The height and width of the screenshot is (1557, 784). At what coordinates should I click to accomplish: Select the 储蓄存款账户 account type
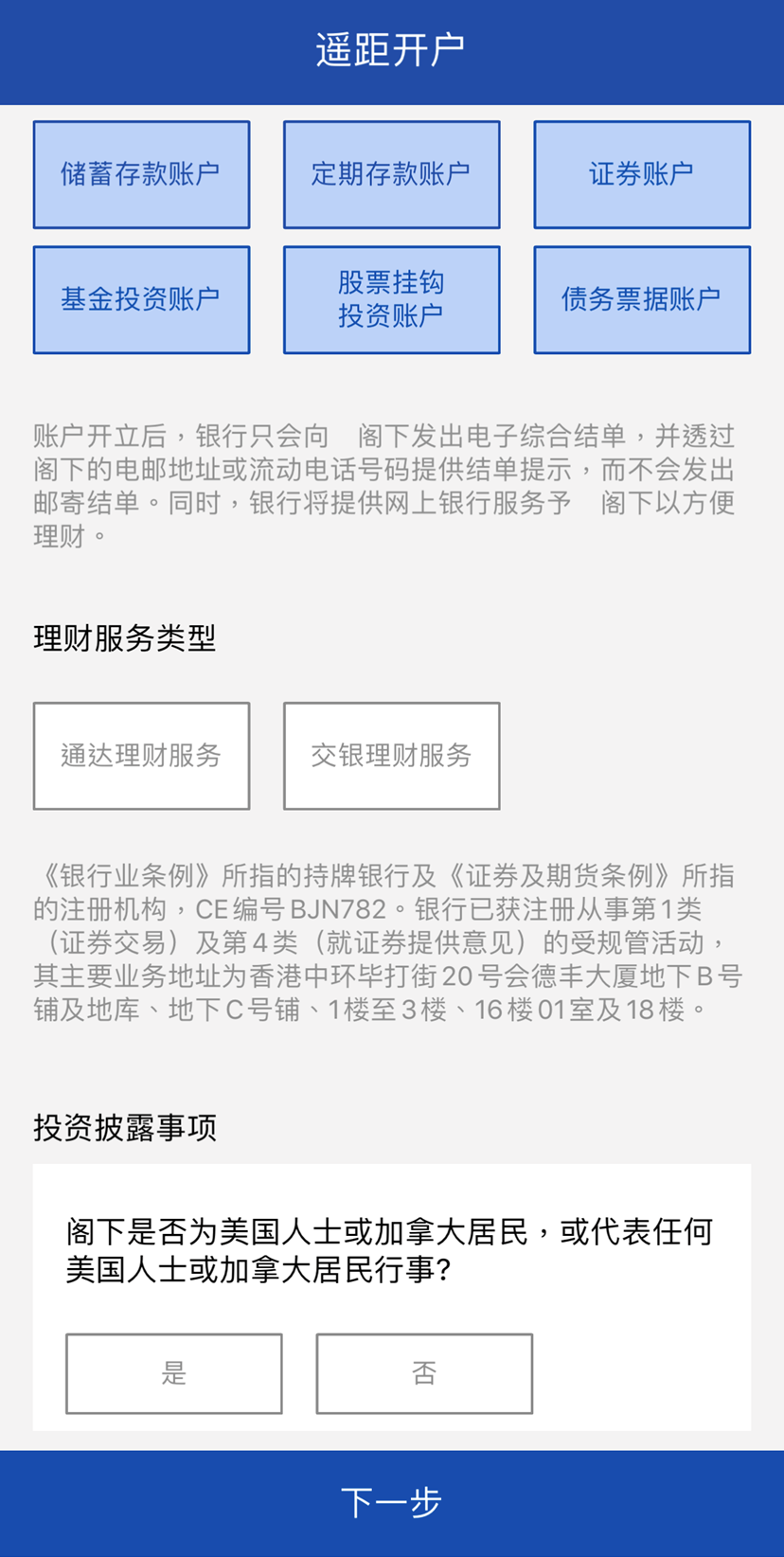pyautogui.click(x=141, y=174)
